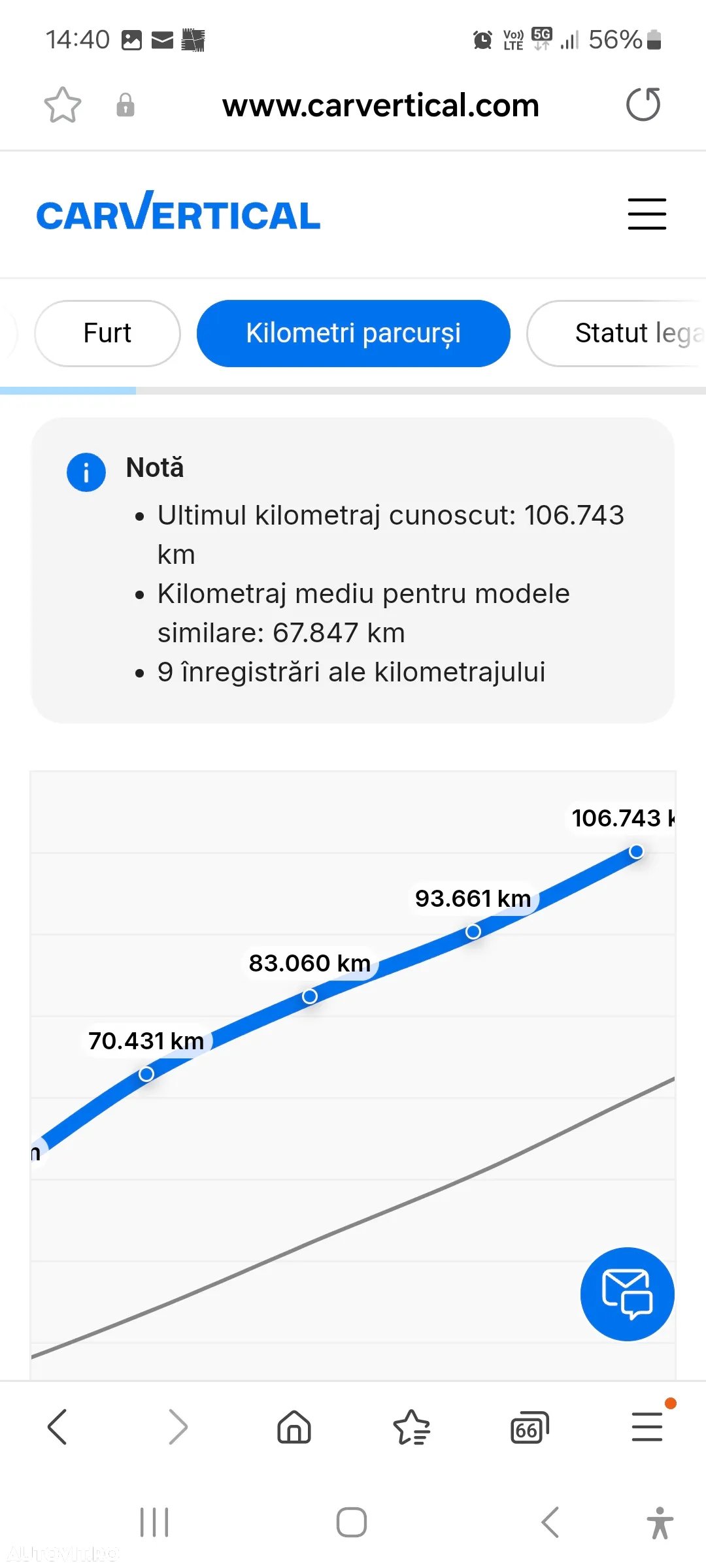Image resolution: width=706 pixels, height=1568 pixels.
Task: Tap the system home button
Action: (x=352, y=1522)
